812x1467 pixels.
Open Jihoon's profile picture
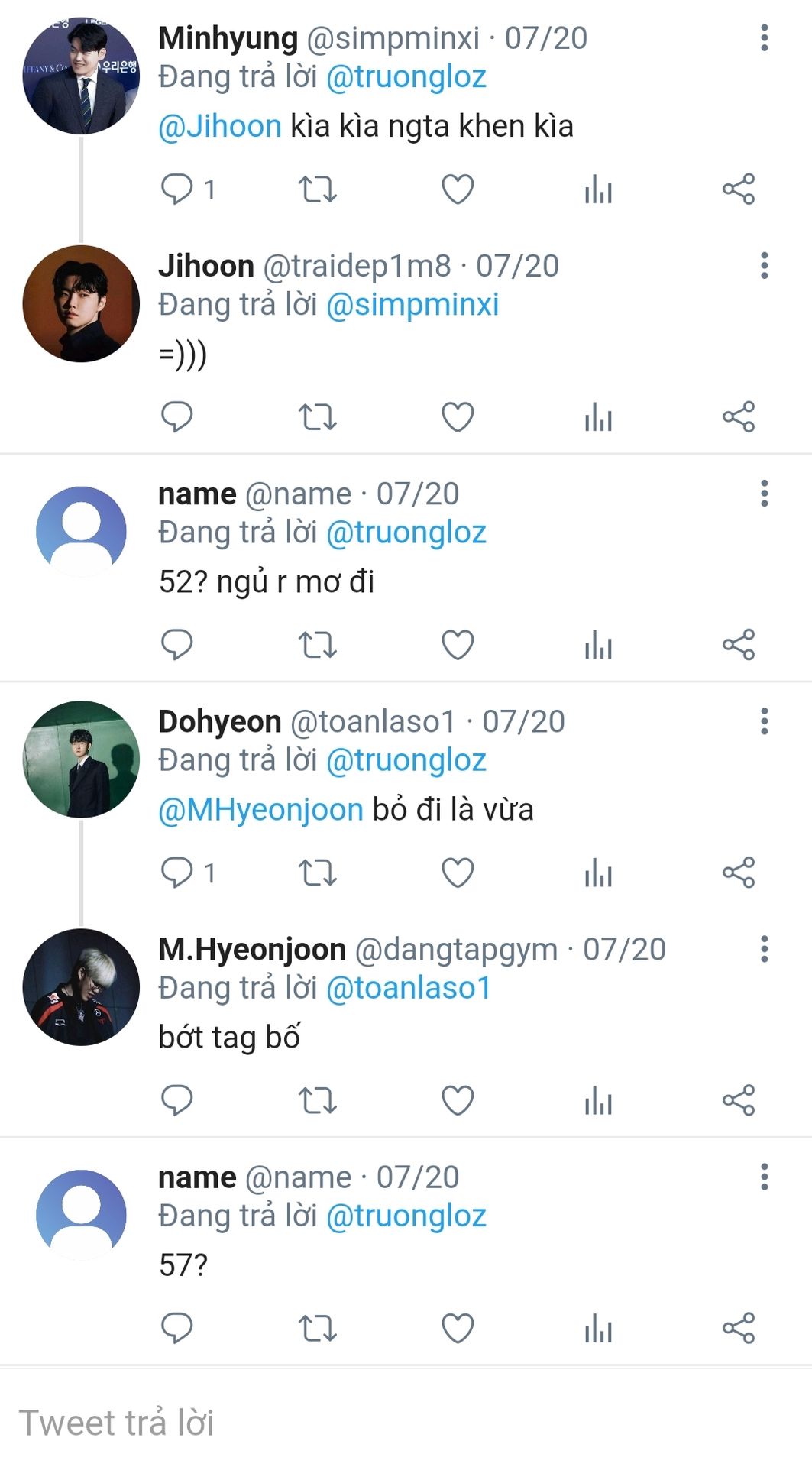[x=81, y=303]
